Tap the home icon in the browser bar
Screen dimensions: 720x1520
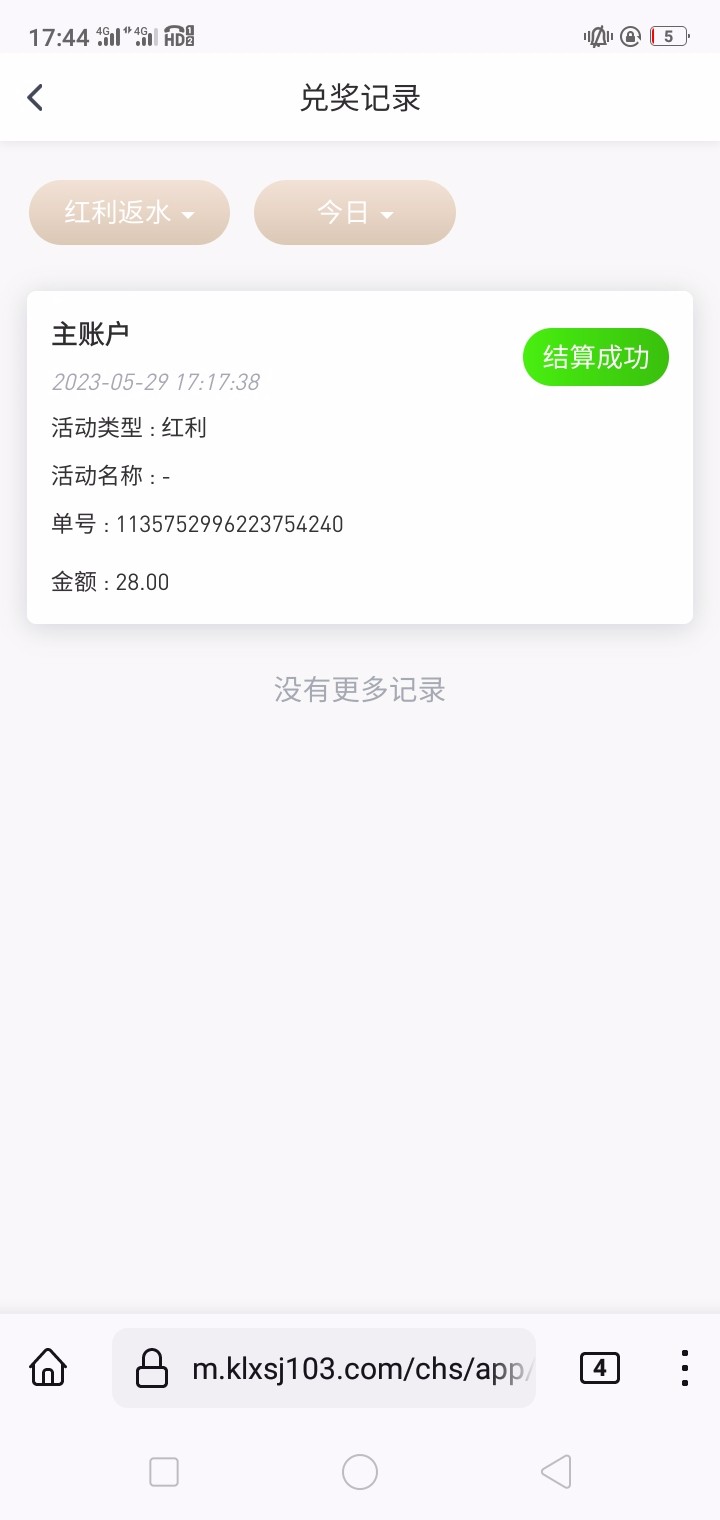[x=48, y=1367]
